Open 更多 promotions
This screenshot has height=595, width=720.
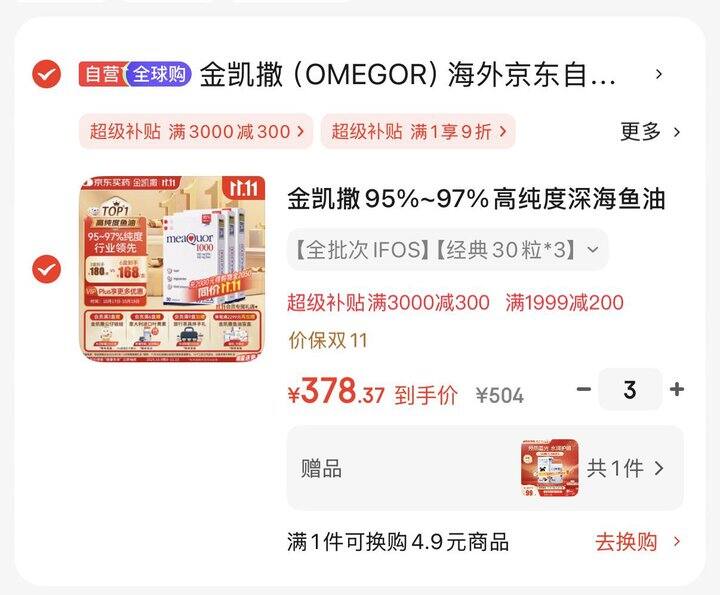pyautogui.click(x=650, y=131)
